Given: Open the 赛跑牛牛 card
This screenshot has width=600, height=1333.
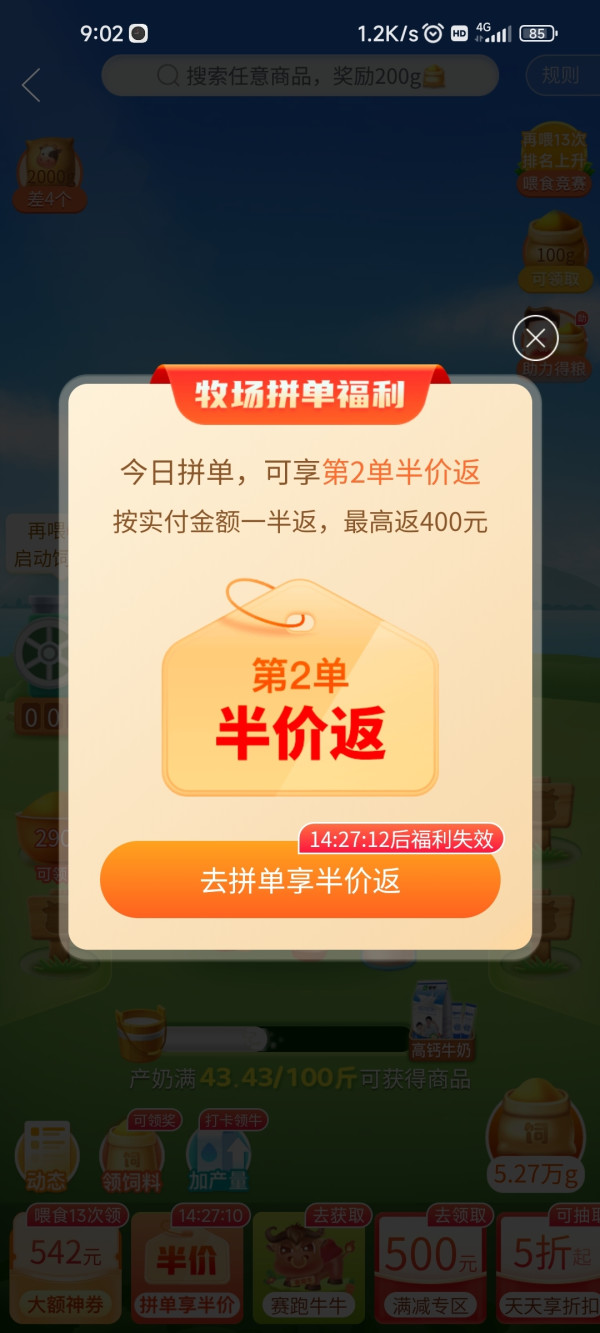Looking at the screenshot, I should point(308,1266).
